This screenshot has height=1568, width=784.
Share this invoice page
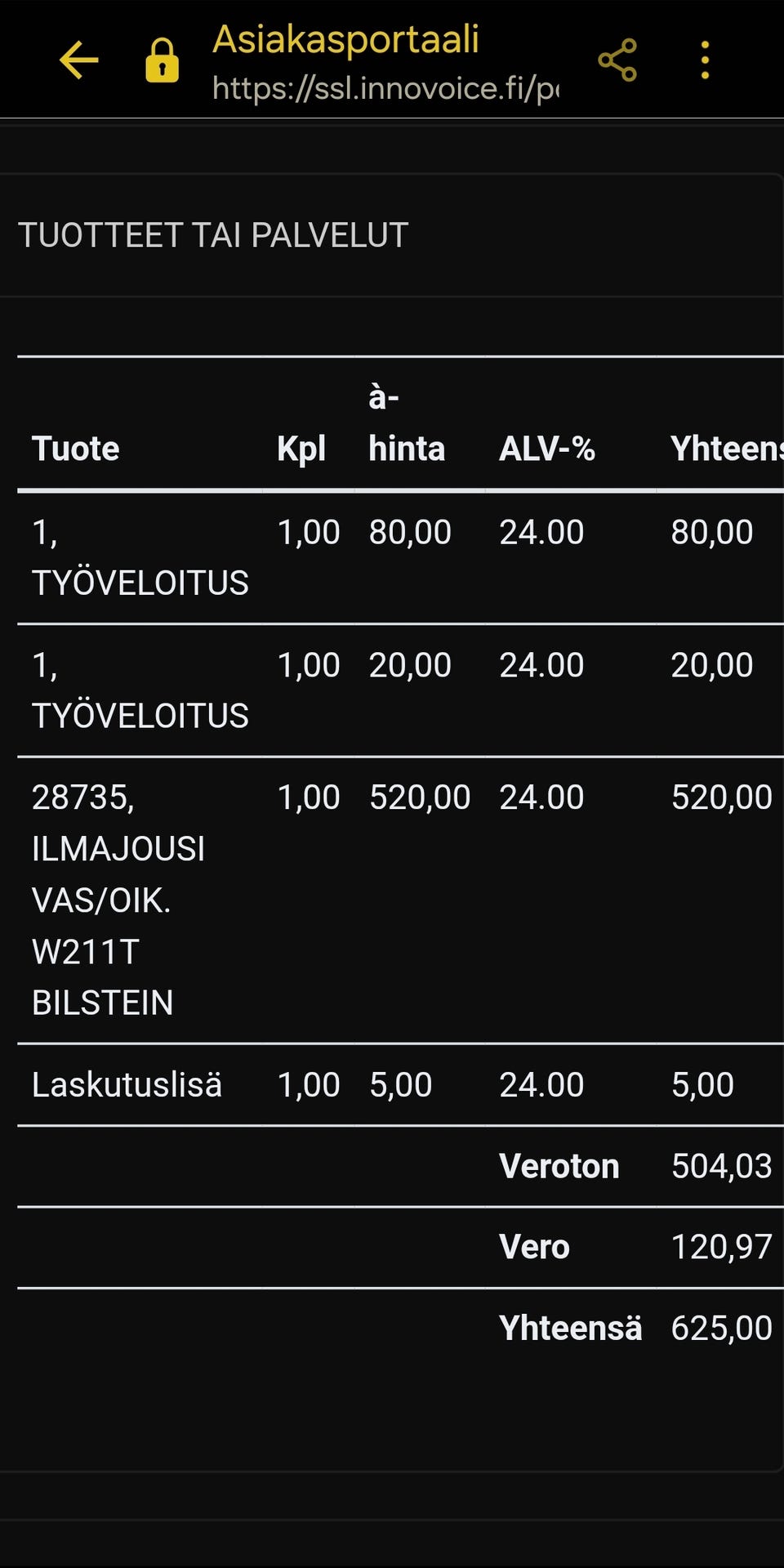click(x=617, y=60)
